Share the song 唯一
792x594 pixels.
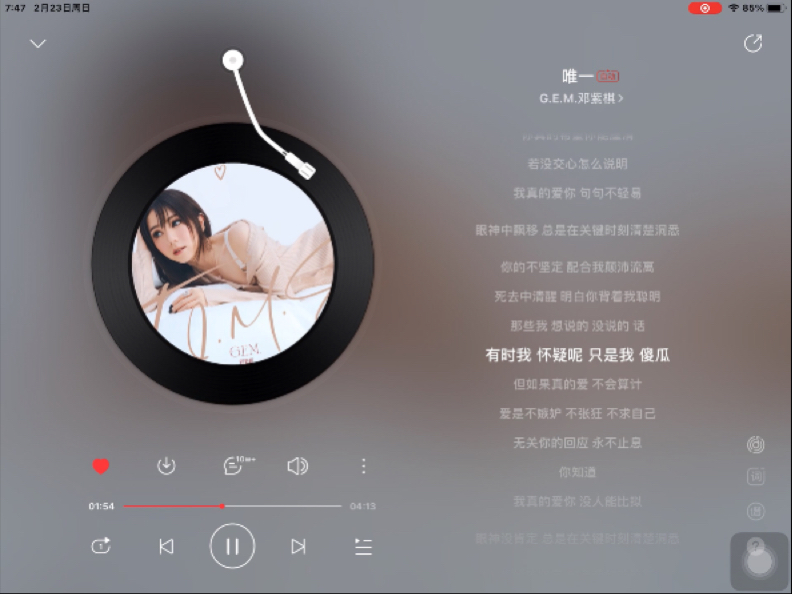click(753, 44)
